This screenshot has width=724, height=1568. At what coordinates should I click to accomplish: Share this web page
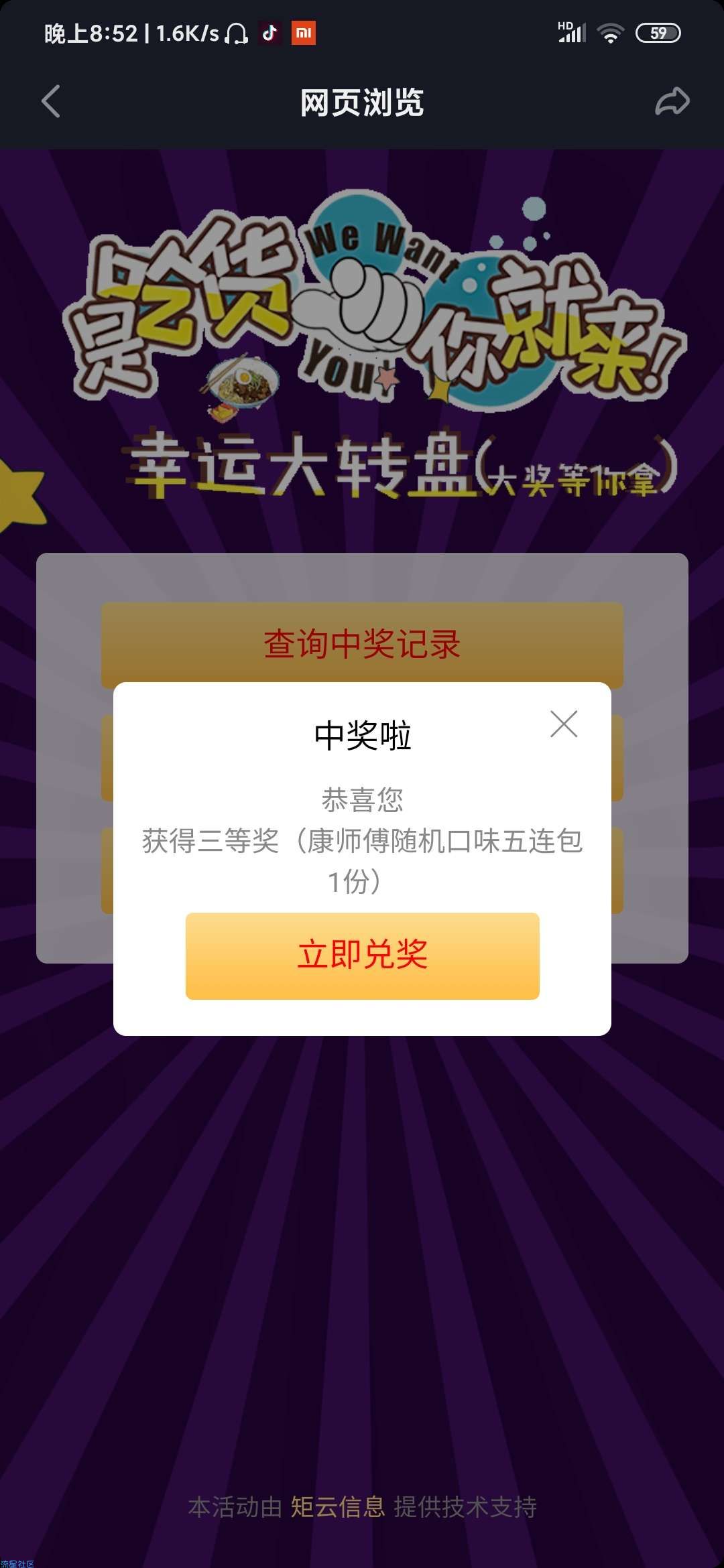click(672, 102)
